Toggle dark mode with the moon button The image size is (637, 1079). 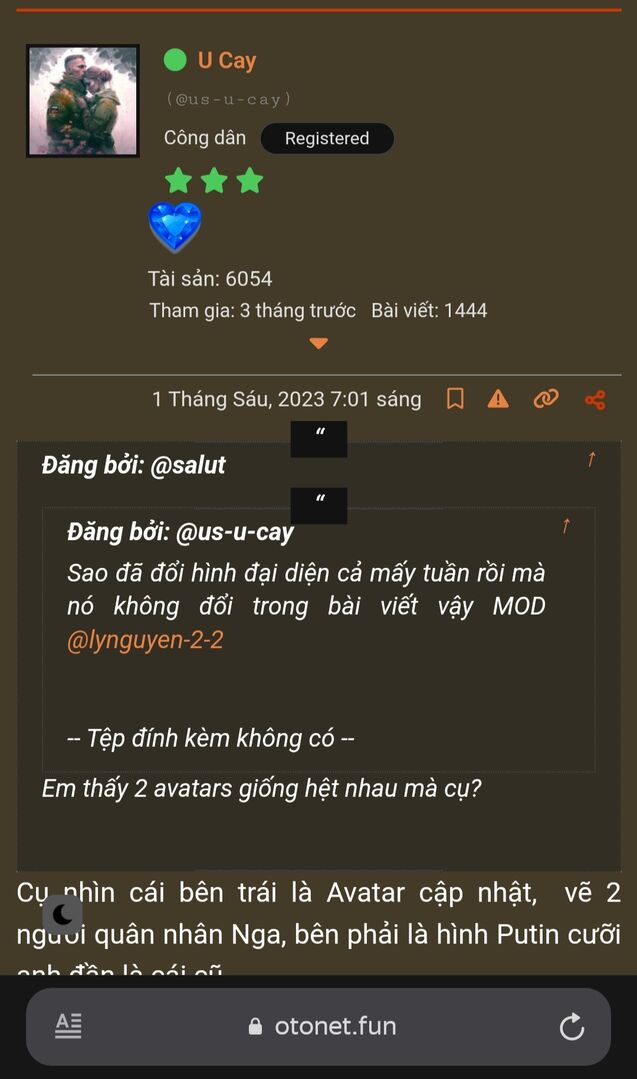(x=63, y=915)
